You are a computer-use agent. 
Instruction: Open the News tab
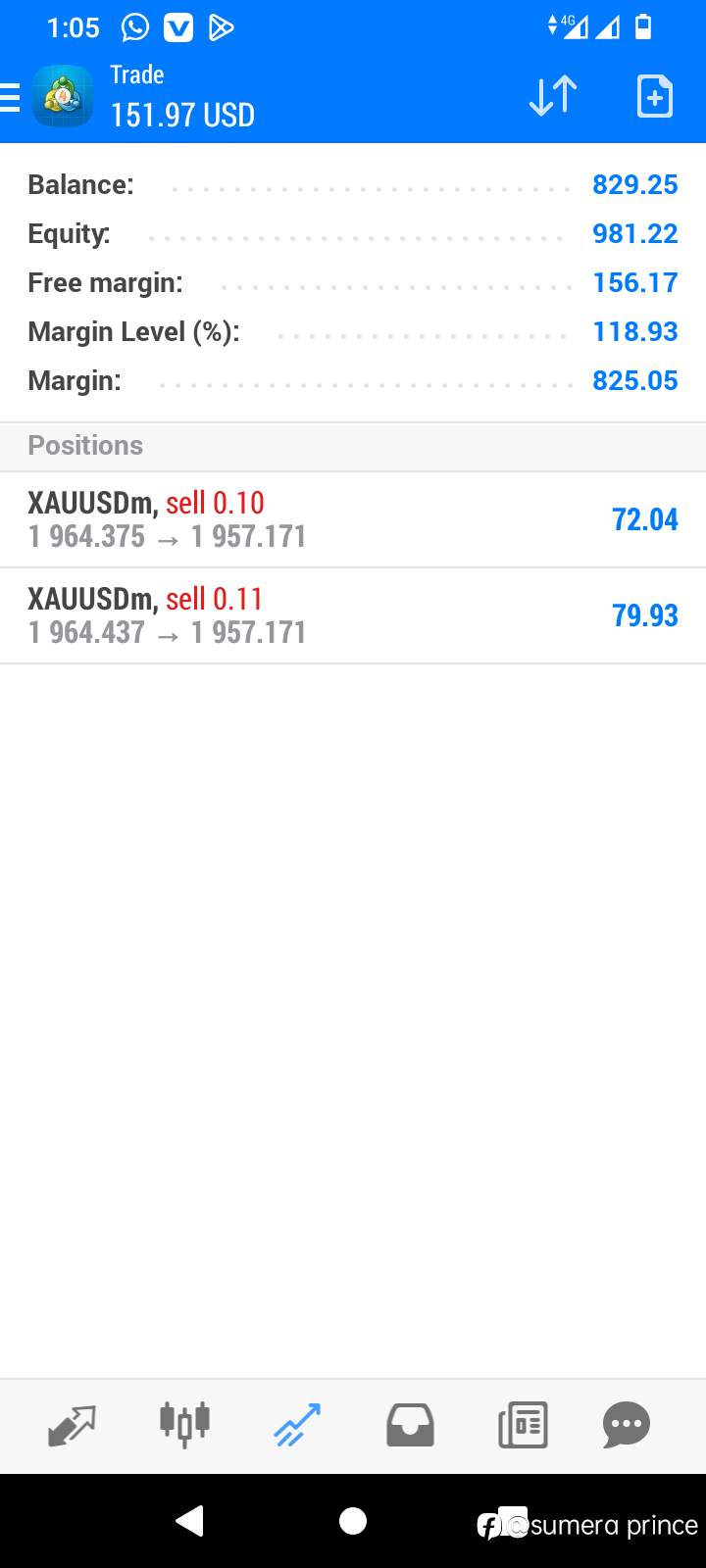pos(523,1426)
